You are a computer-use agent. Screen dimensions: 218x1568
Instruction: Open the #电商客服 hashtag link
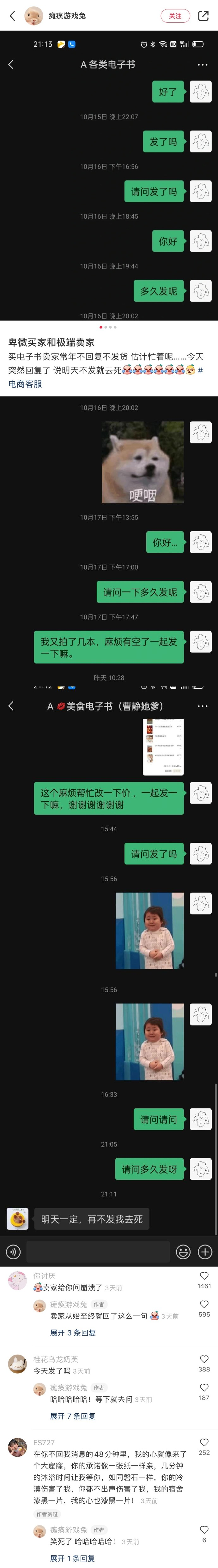point(26,383)
